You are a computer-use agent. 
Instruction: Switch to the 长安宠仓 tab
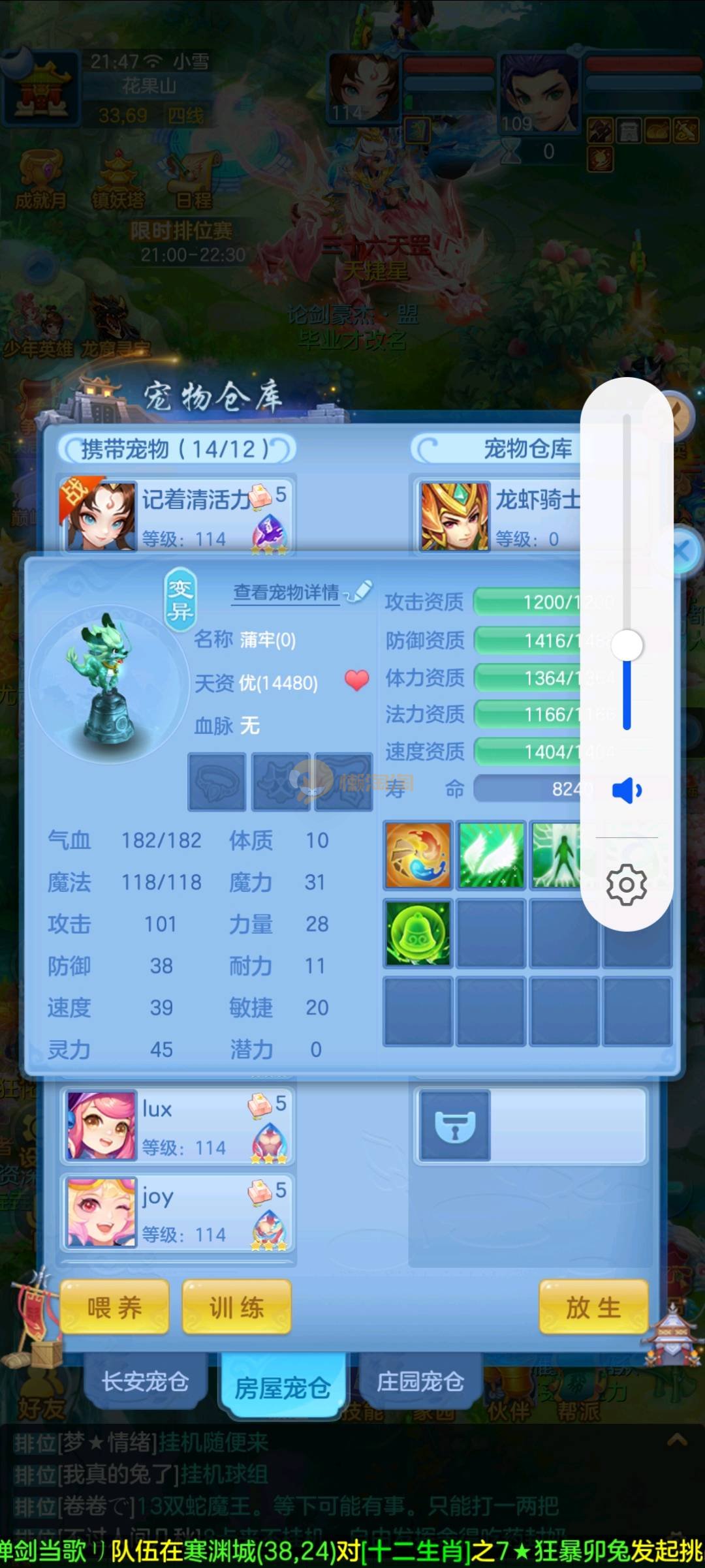(146, 1382)
